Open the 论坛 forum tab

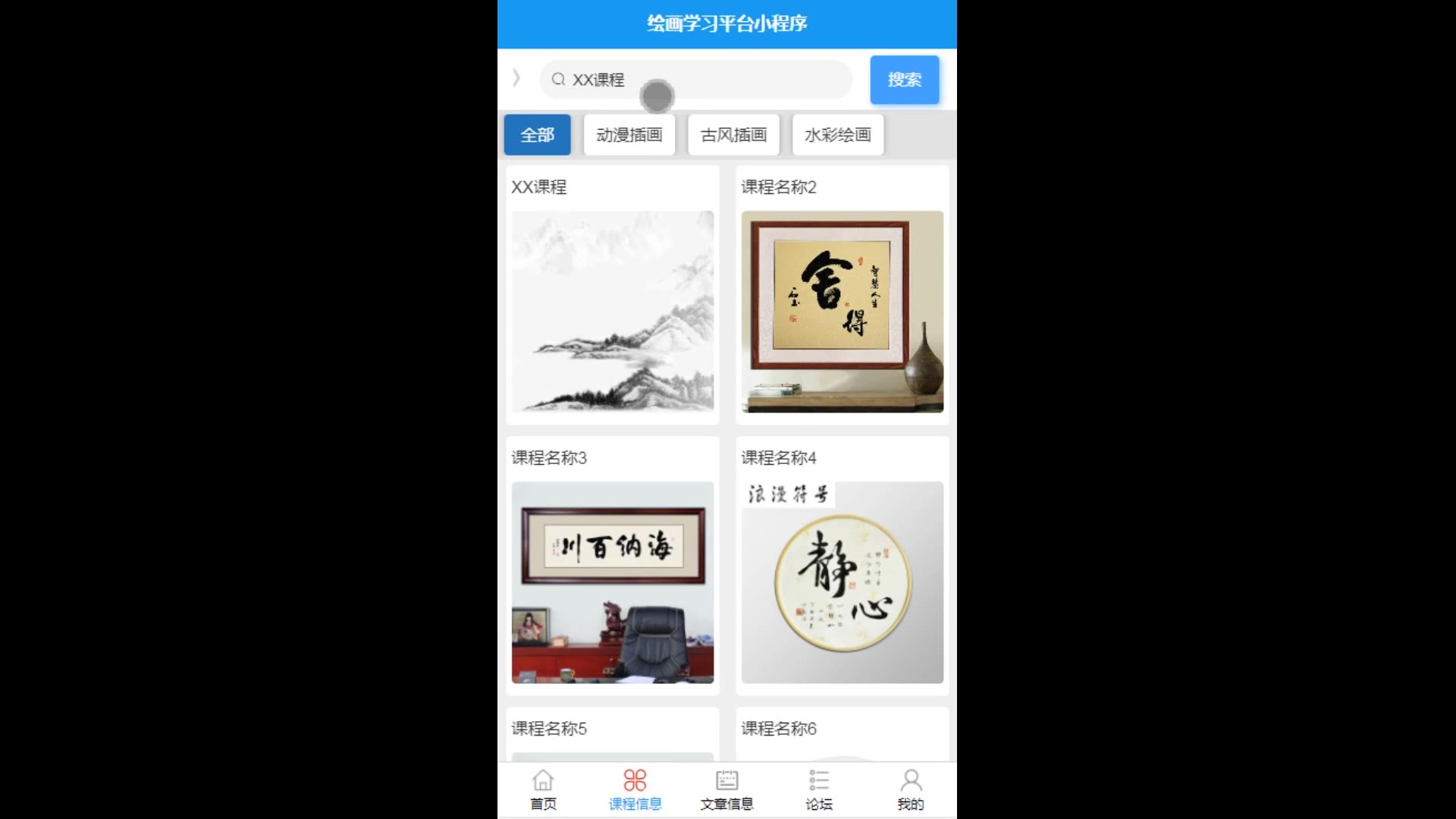coord(818,789)
